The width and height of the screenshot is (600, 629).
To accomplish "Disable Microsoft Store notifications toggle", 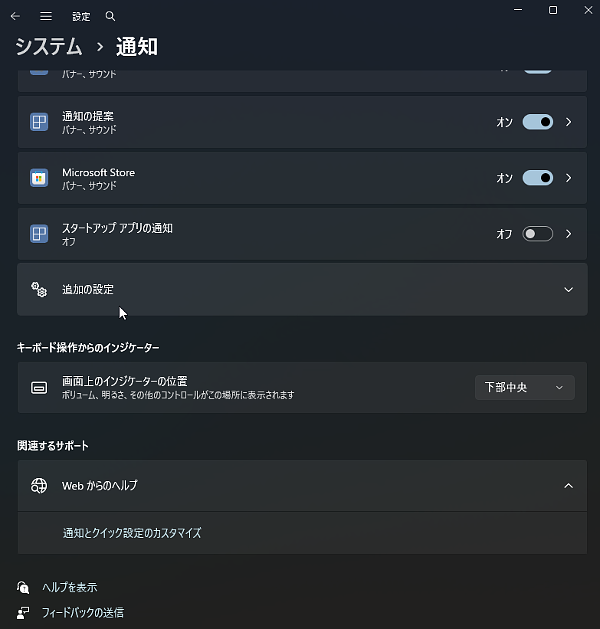I will tap(538, 178).
